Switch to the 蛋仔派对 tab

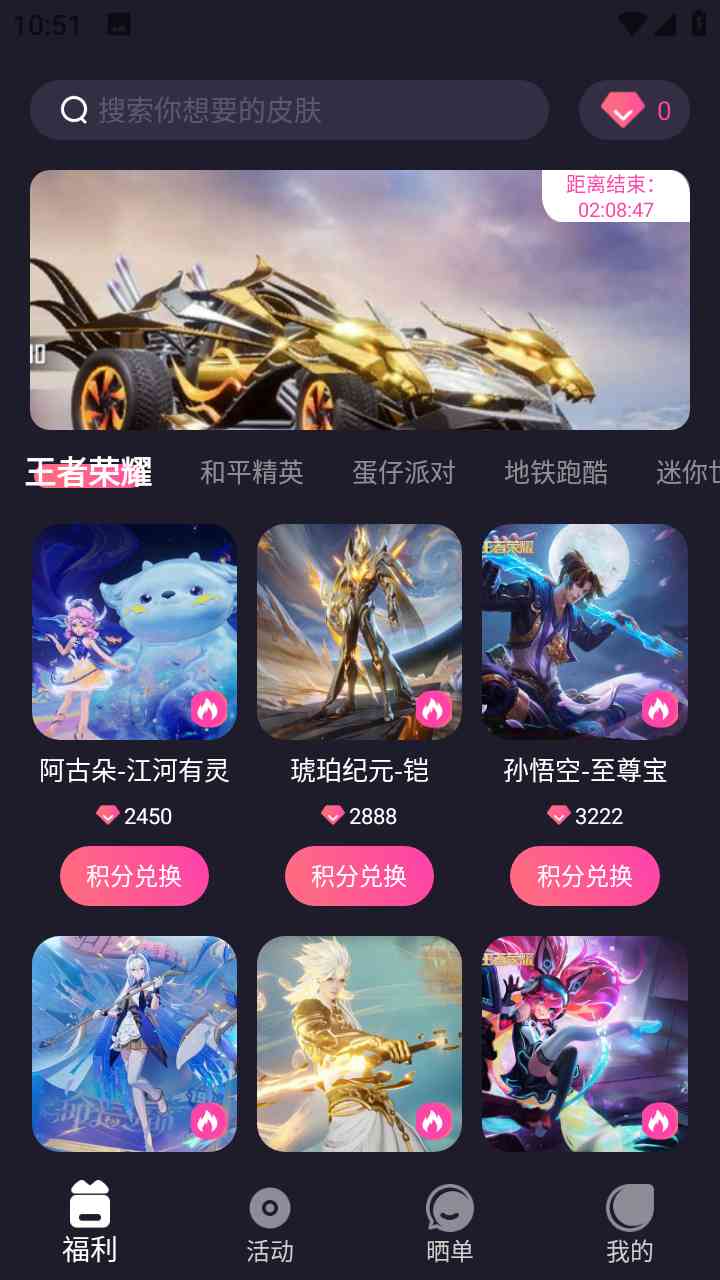click(x=403, y=472)
